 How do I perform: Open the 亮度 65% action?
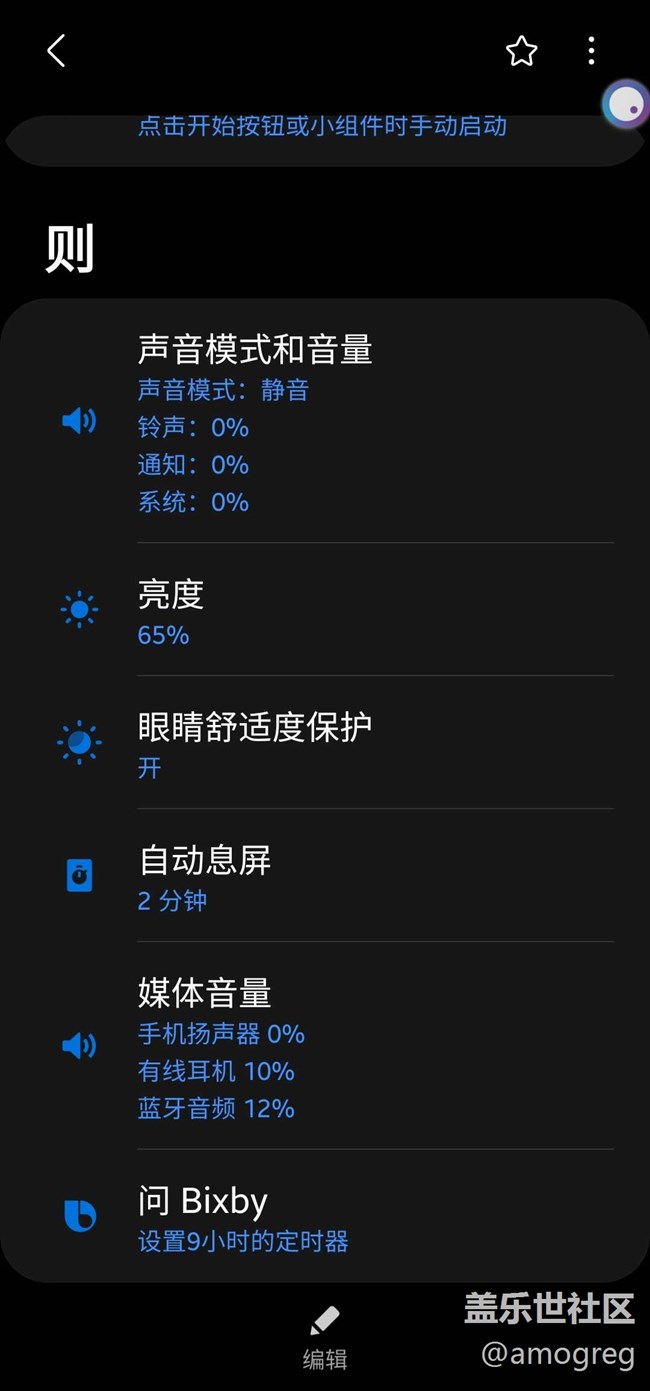[x=325, y=610]
